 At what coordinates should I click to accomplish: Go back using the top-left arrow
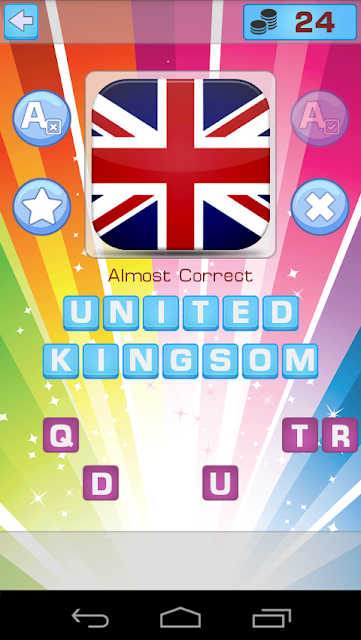click(x=21, y=22)
